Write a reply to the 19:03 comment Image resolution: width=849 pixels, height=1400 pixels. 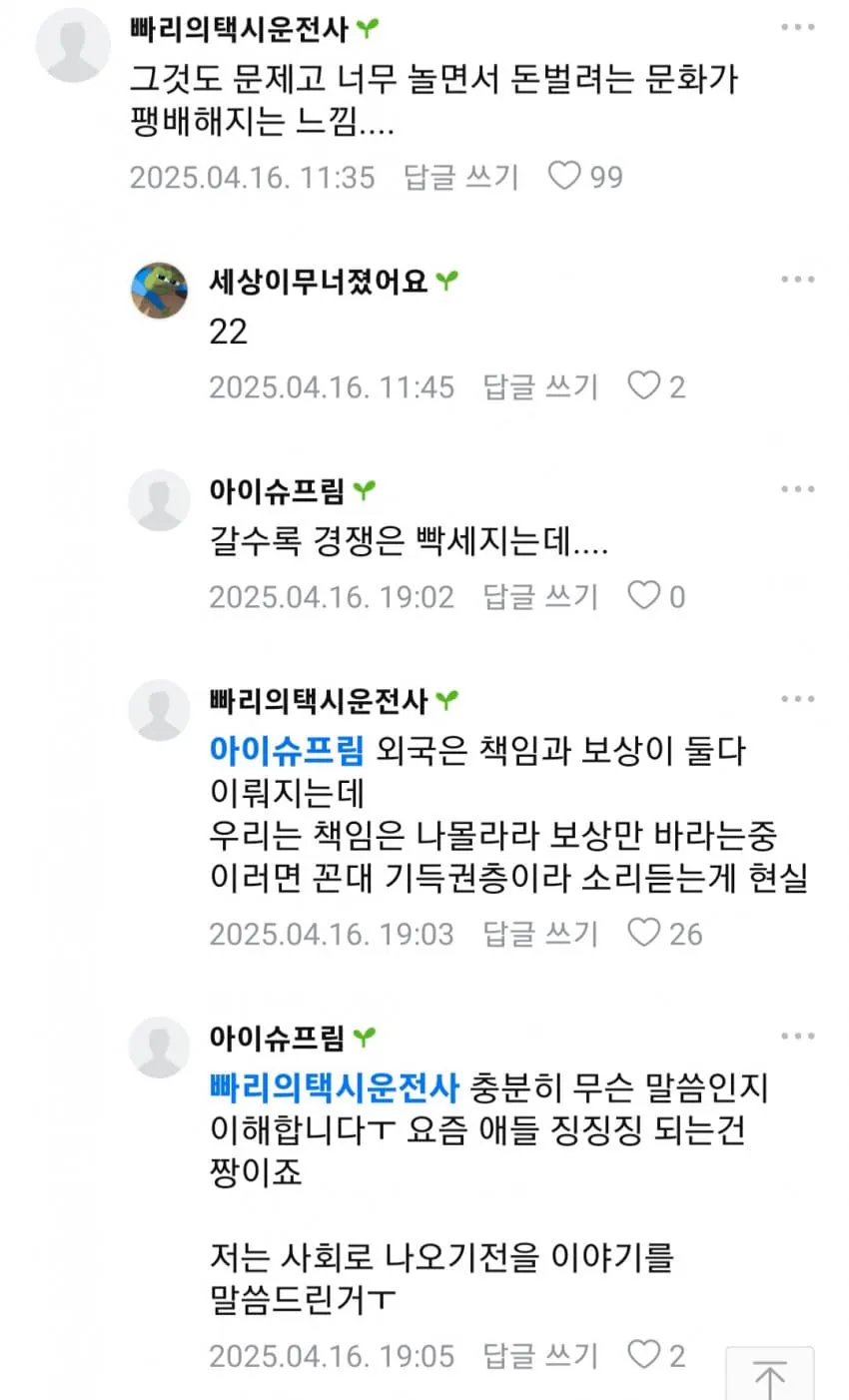click(x=540, y=933)
